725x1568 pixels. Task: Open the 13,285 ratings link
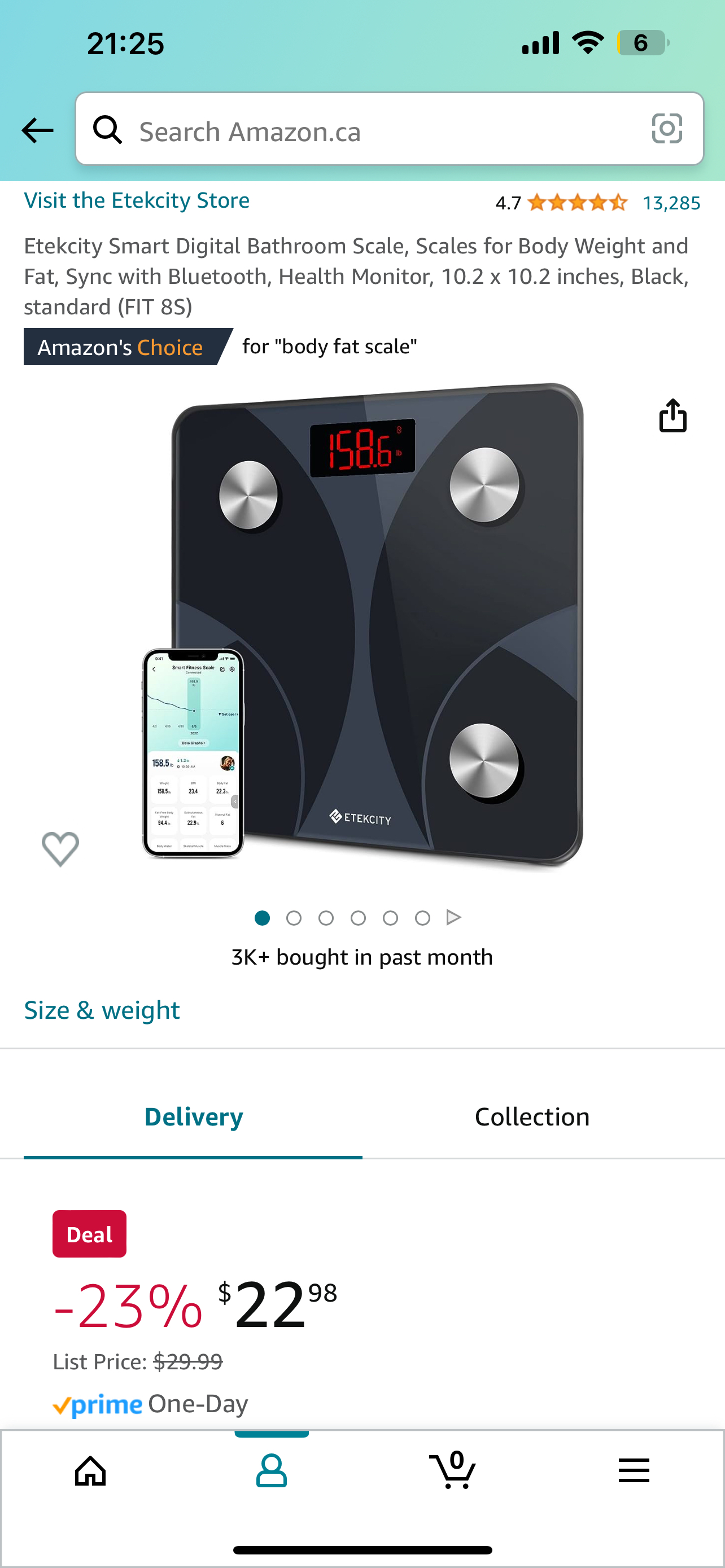pyautogui.click(x=671, y=203)
